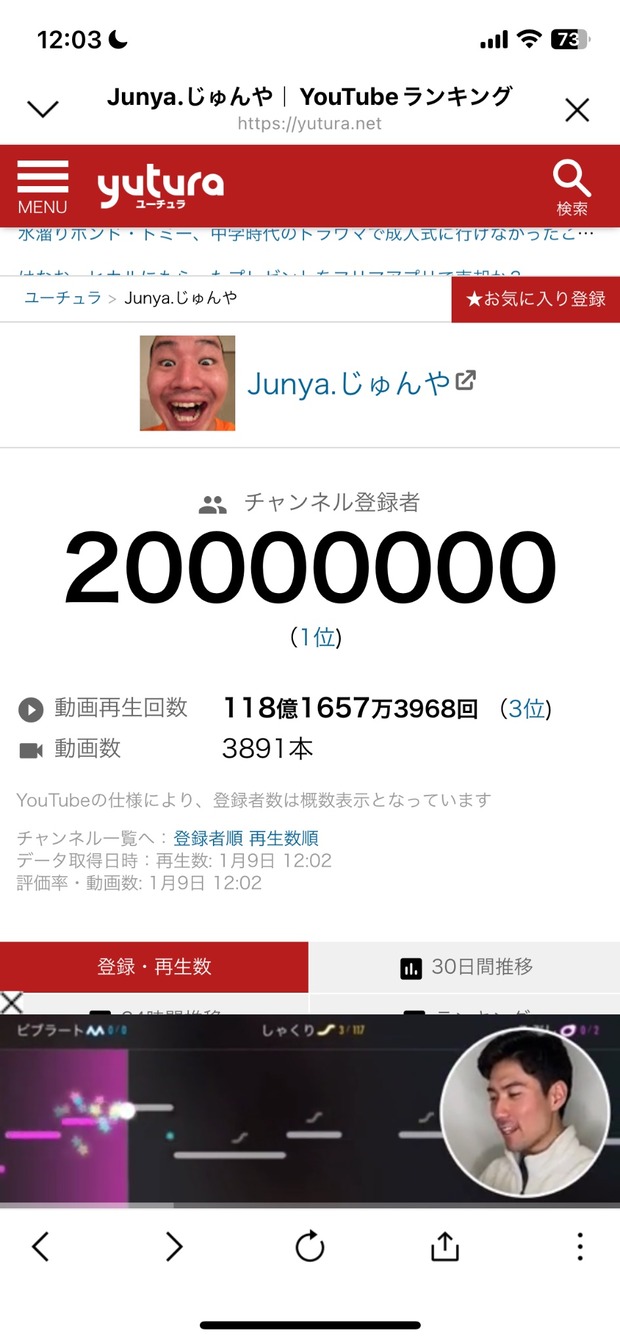Close the browser with X button
Image resolution: width=620 pixels, height=1342 pixels.
pos(577,109)
